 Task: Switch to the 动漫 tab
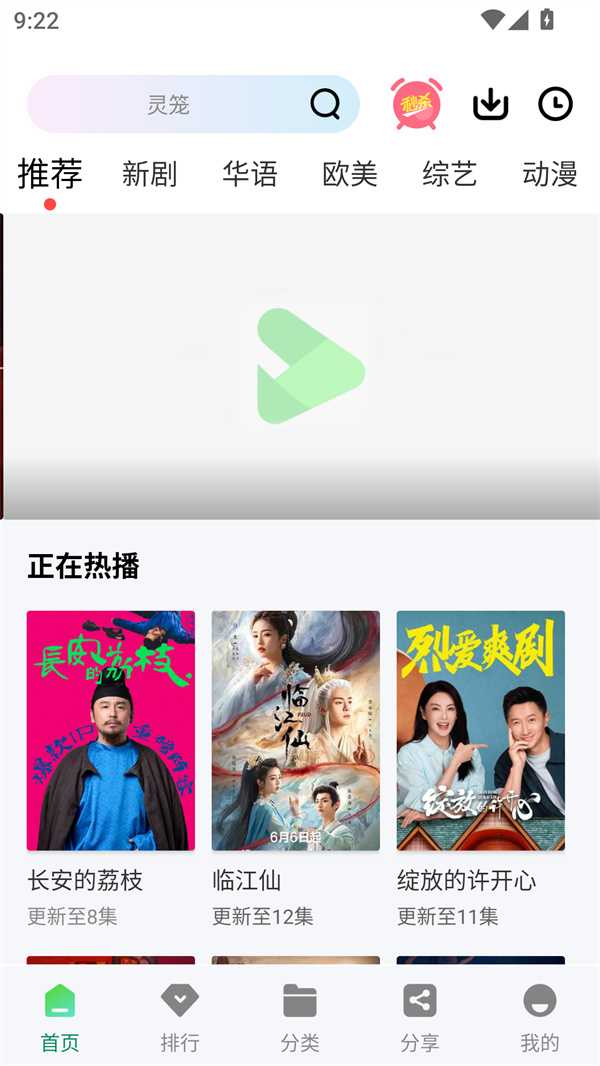[549, 174]
